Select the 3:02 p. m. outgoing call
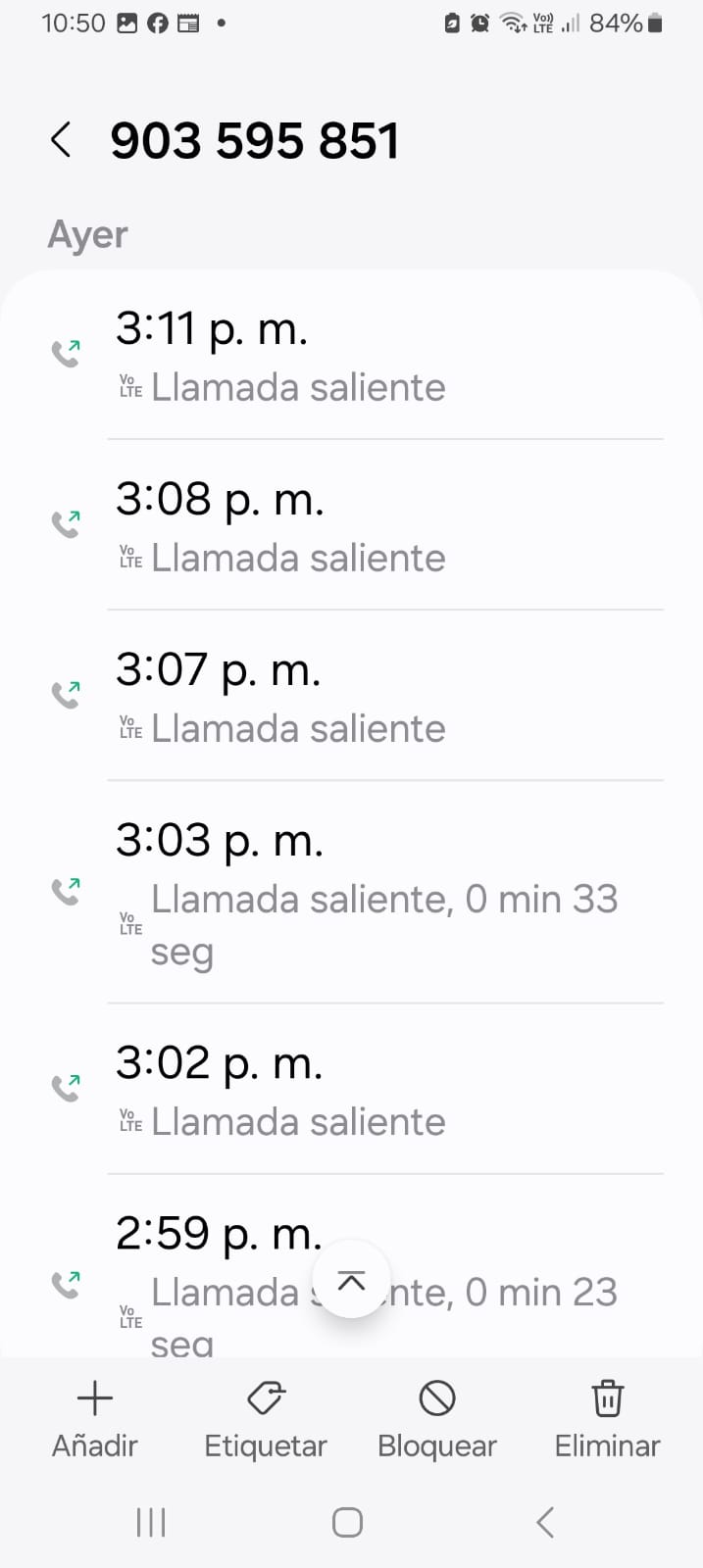Viewport: 703px width, 1568px height. 382,1089
